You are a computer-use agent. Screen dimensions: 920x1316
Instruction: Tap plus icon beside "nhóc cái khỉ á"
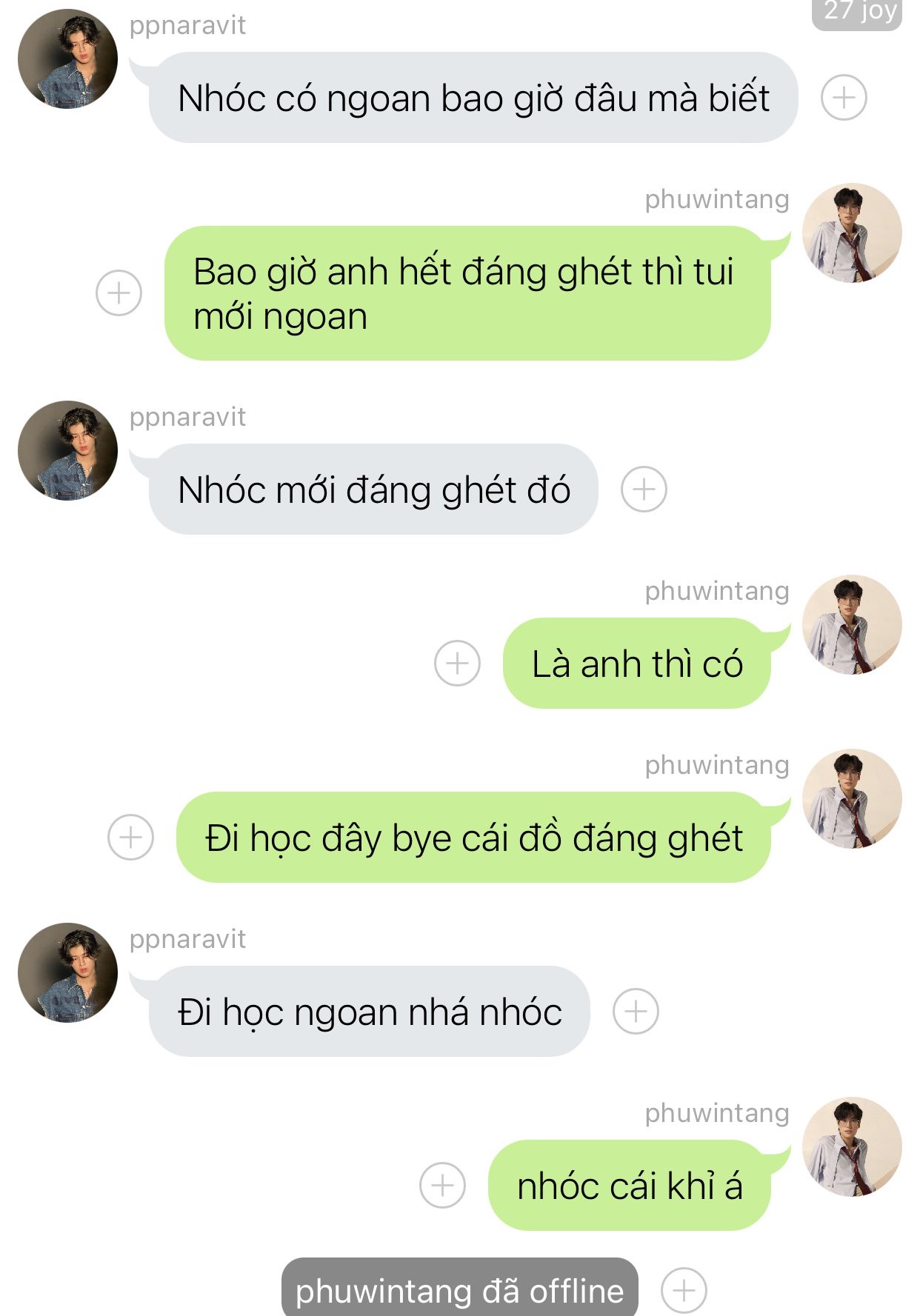(x=442, y=1185)
